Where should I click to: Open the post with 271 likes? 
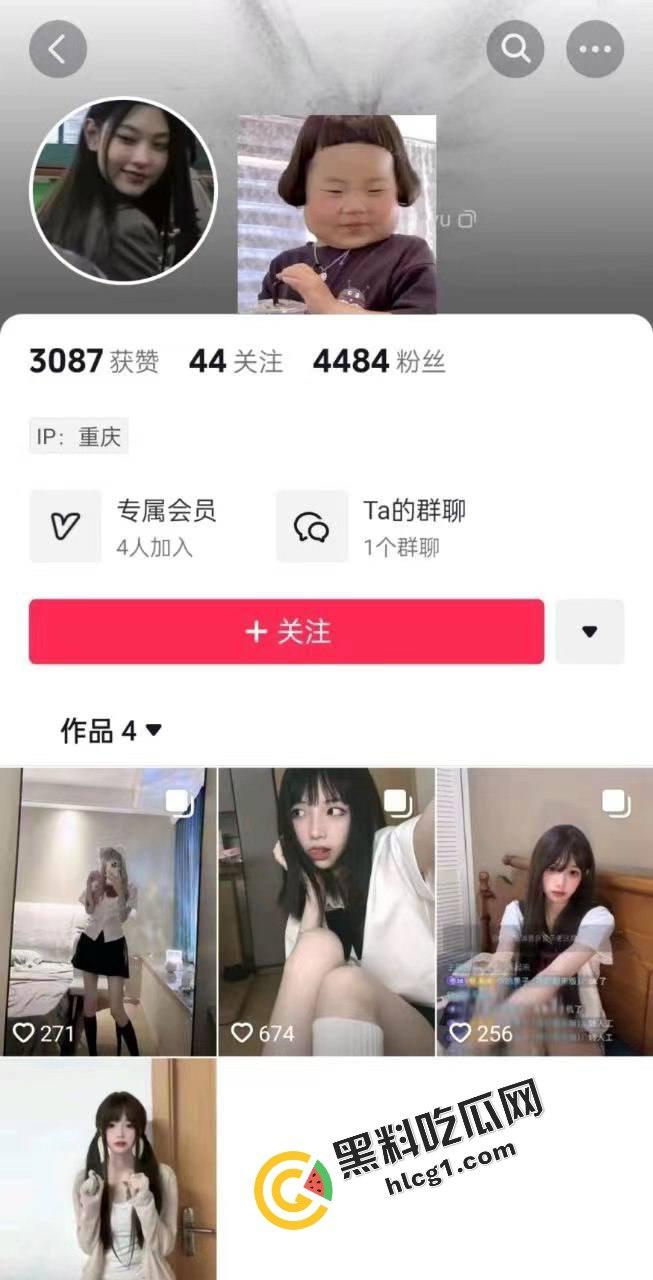[x=108, y=910]
